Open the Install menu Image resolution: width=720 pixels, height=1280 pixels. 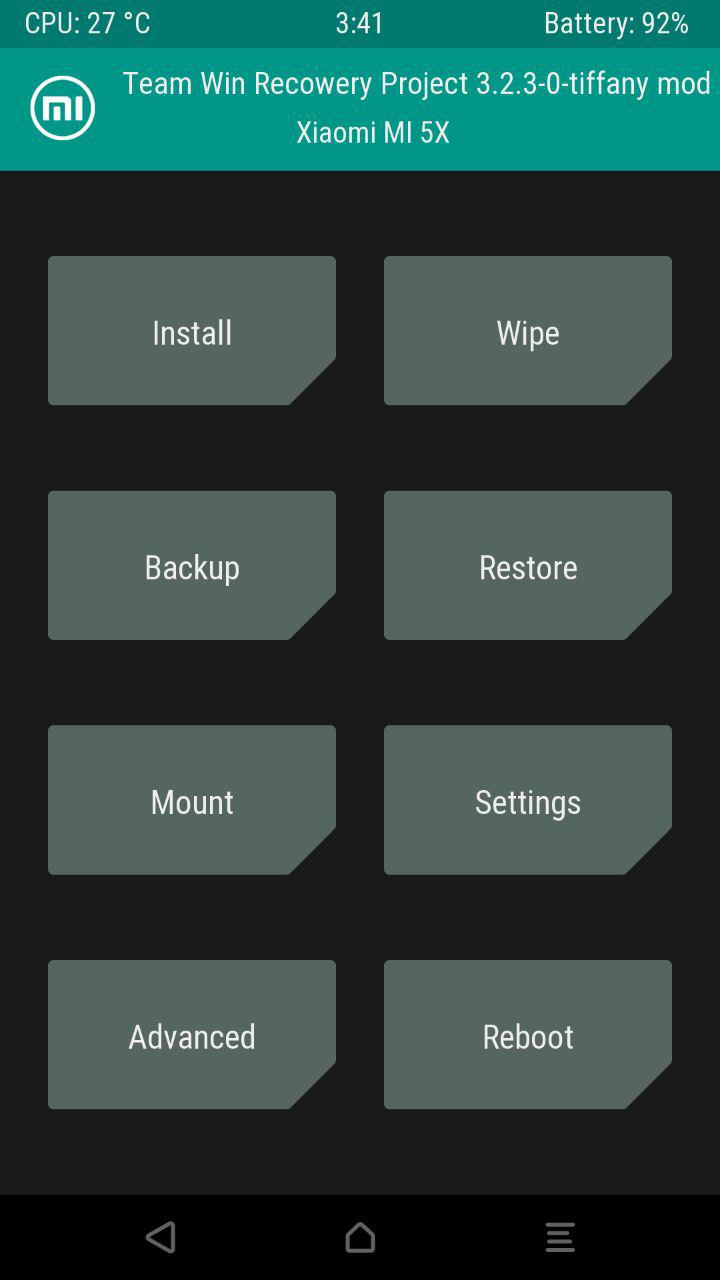(x=192, y=331)
